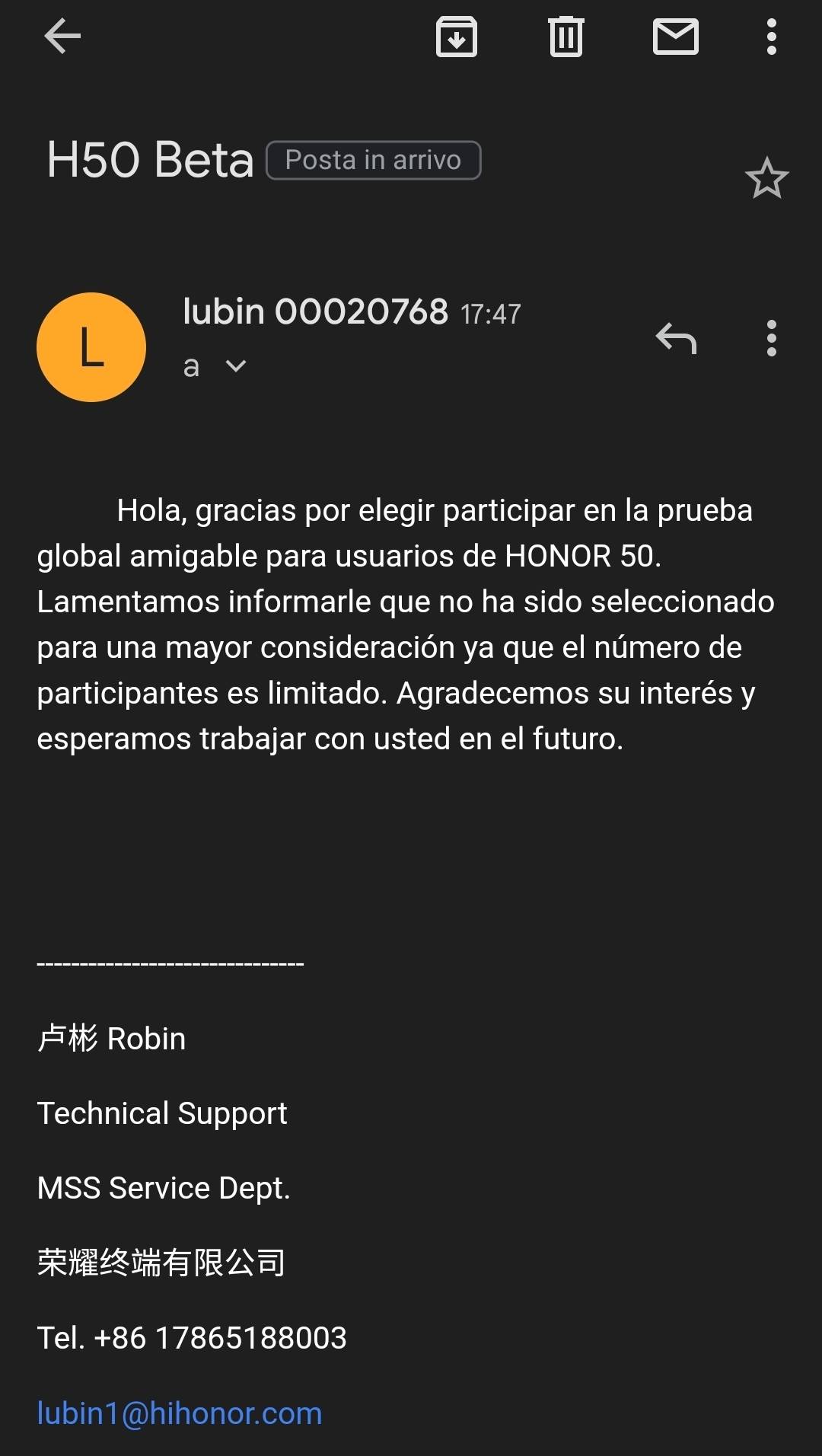
Task: Delete the H50 Beta email
Action: click(565, 36)
